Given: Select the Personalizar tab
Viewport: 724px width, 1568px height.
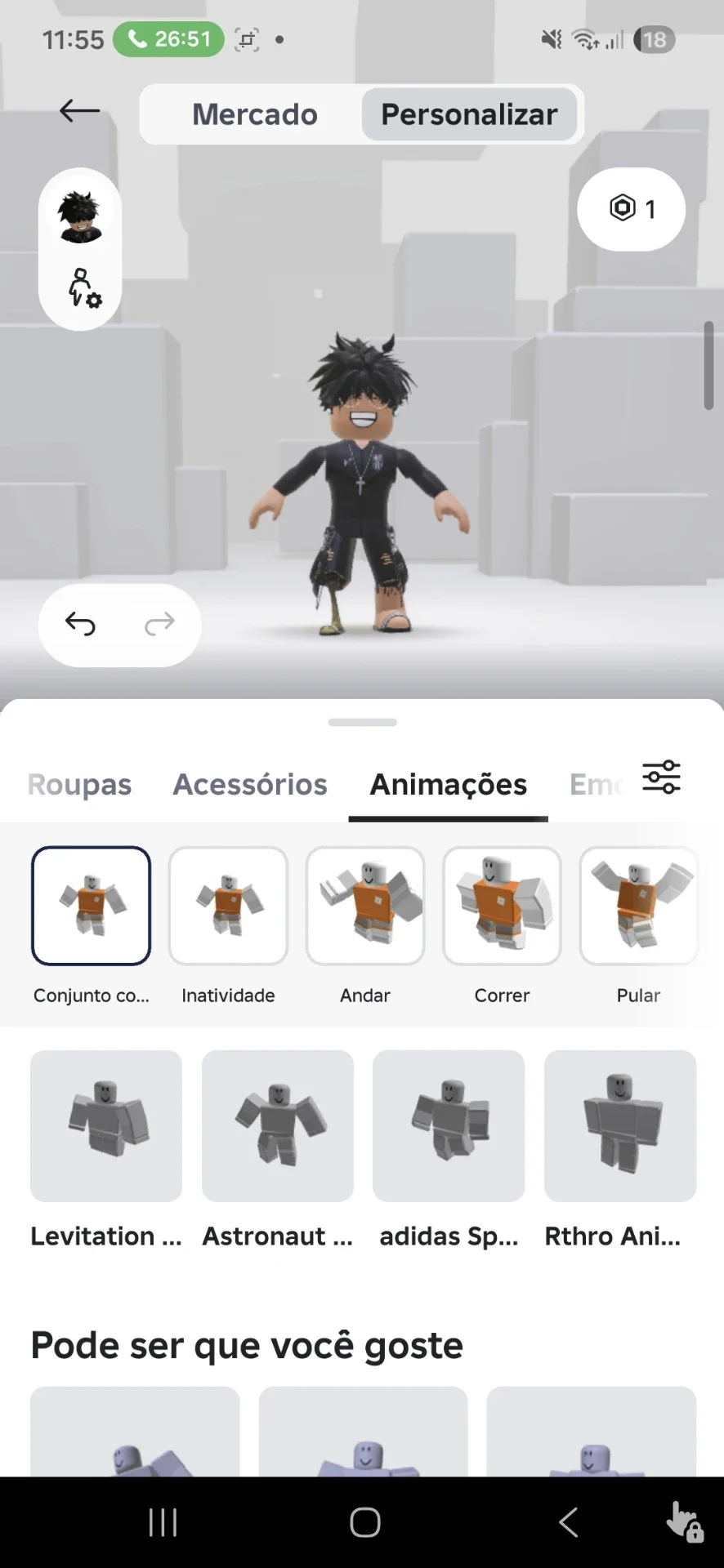Looking at the screenshot, I should click(x=469, y=114).
